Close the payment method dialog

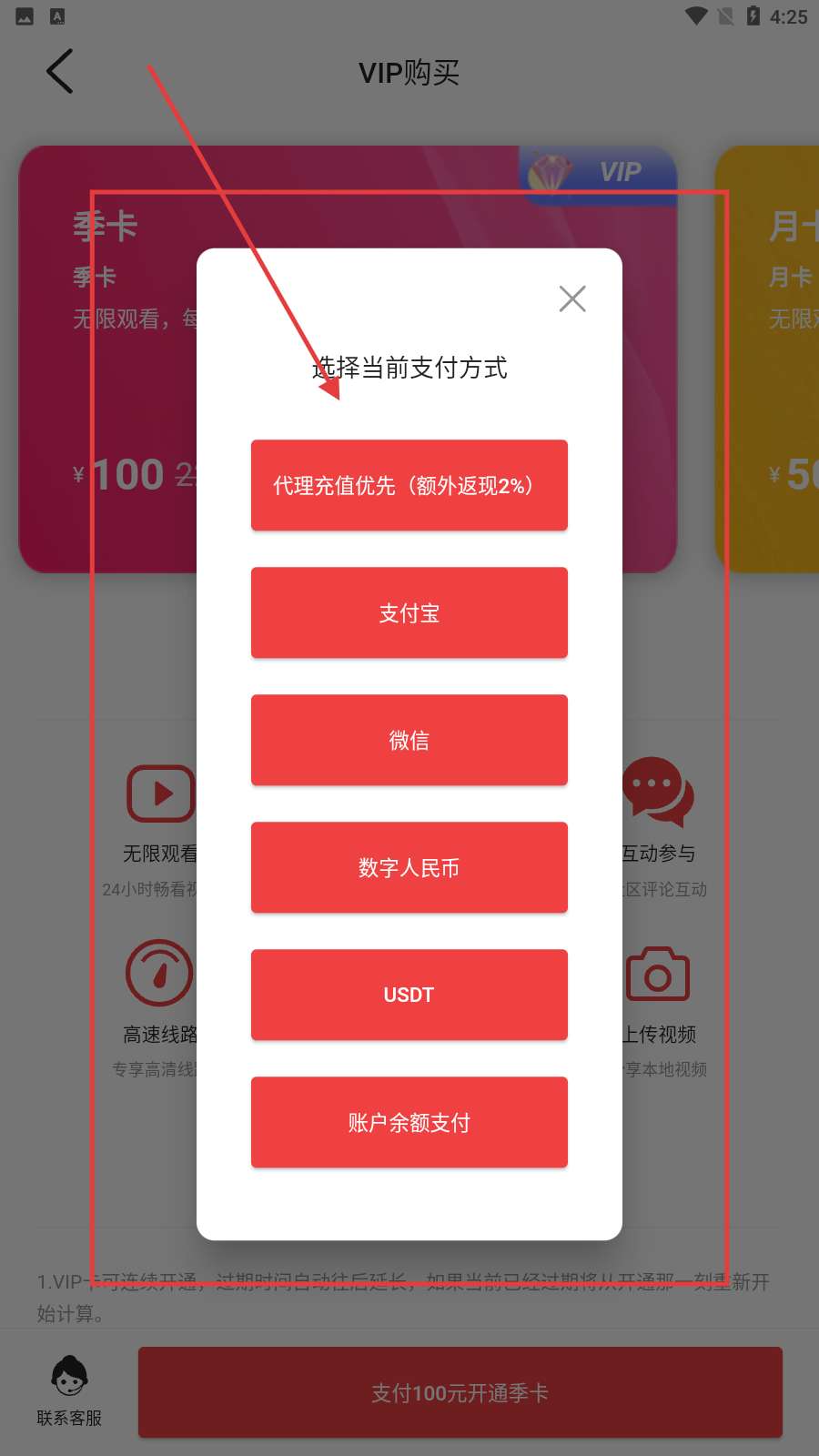(572, 298)
